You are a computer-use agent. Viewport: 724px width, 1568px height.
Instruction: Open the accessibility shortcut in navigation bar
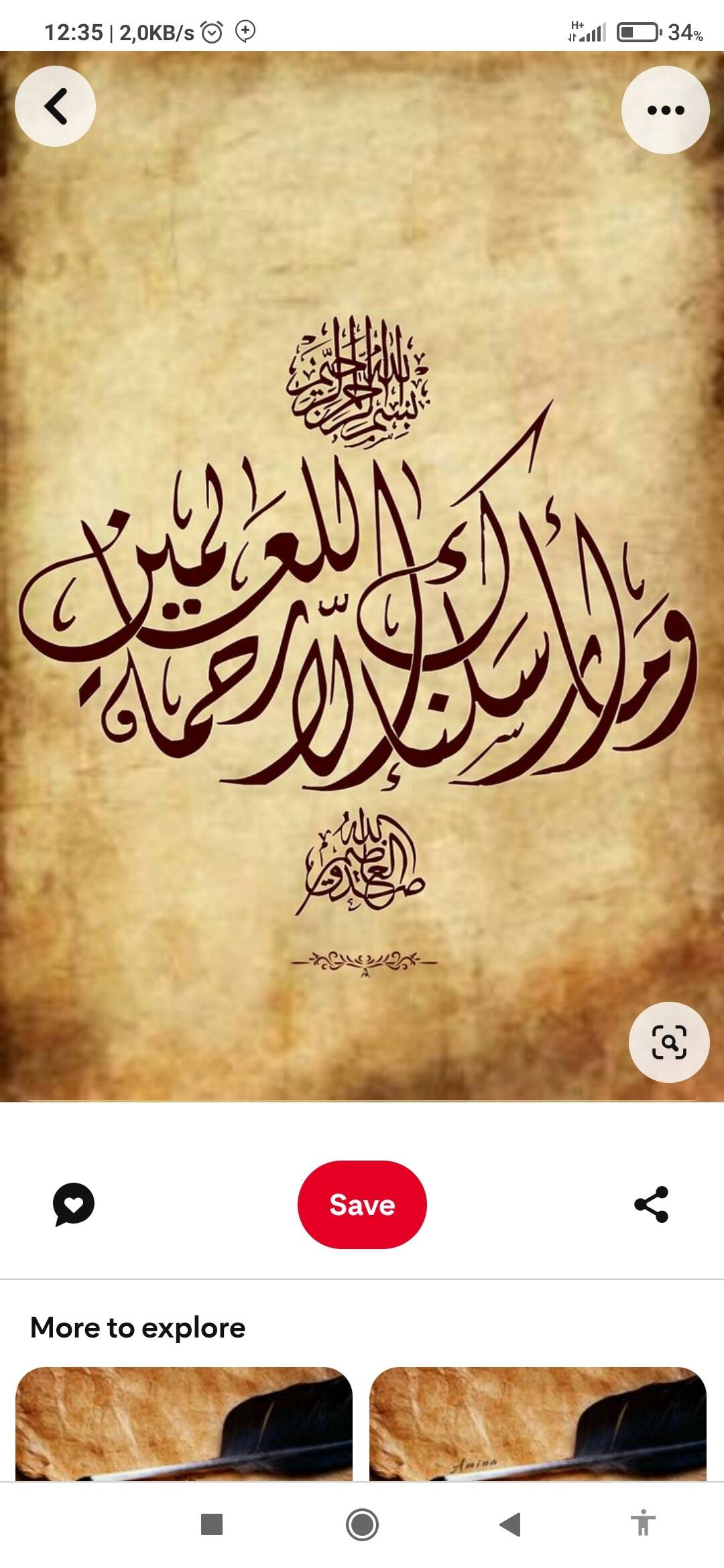tap(643, 1523)
